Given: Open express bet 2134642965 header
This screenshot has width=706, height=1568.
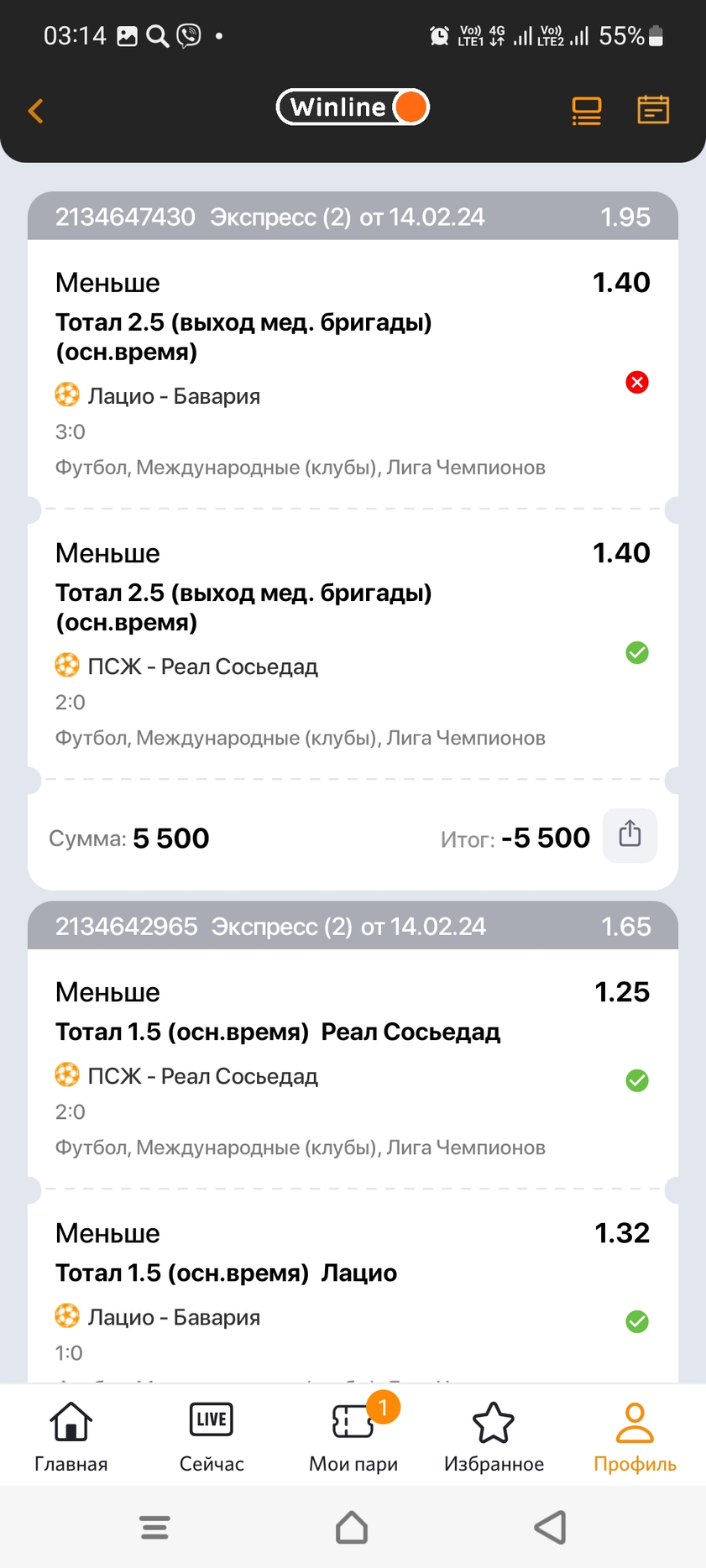Looking at the screenshot, I should click(x=353, y=926).
